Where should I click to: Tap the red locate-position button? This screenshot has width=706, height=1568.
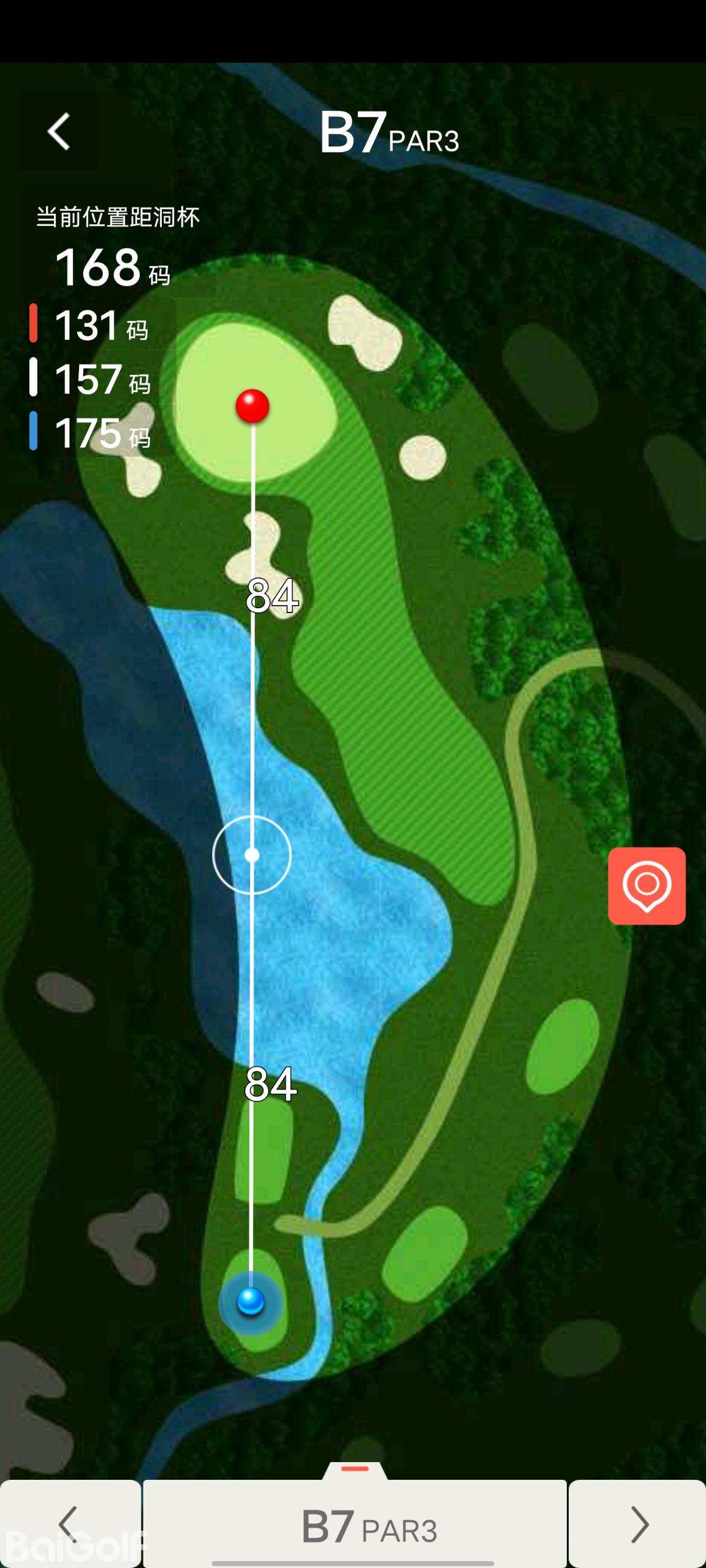click(x=647, y=886)
